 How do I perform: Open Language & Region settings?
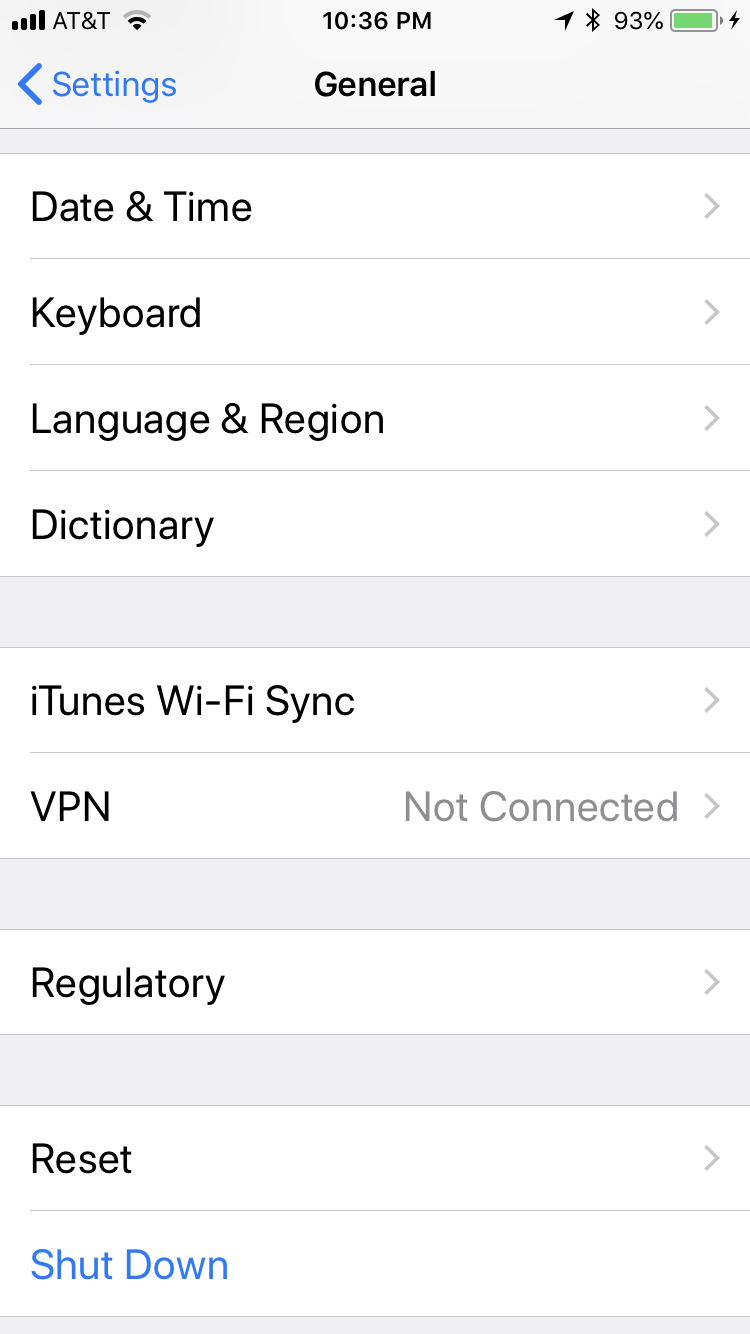[x=375, y=419]
